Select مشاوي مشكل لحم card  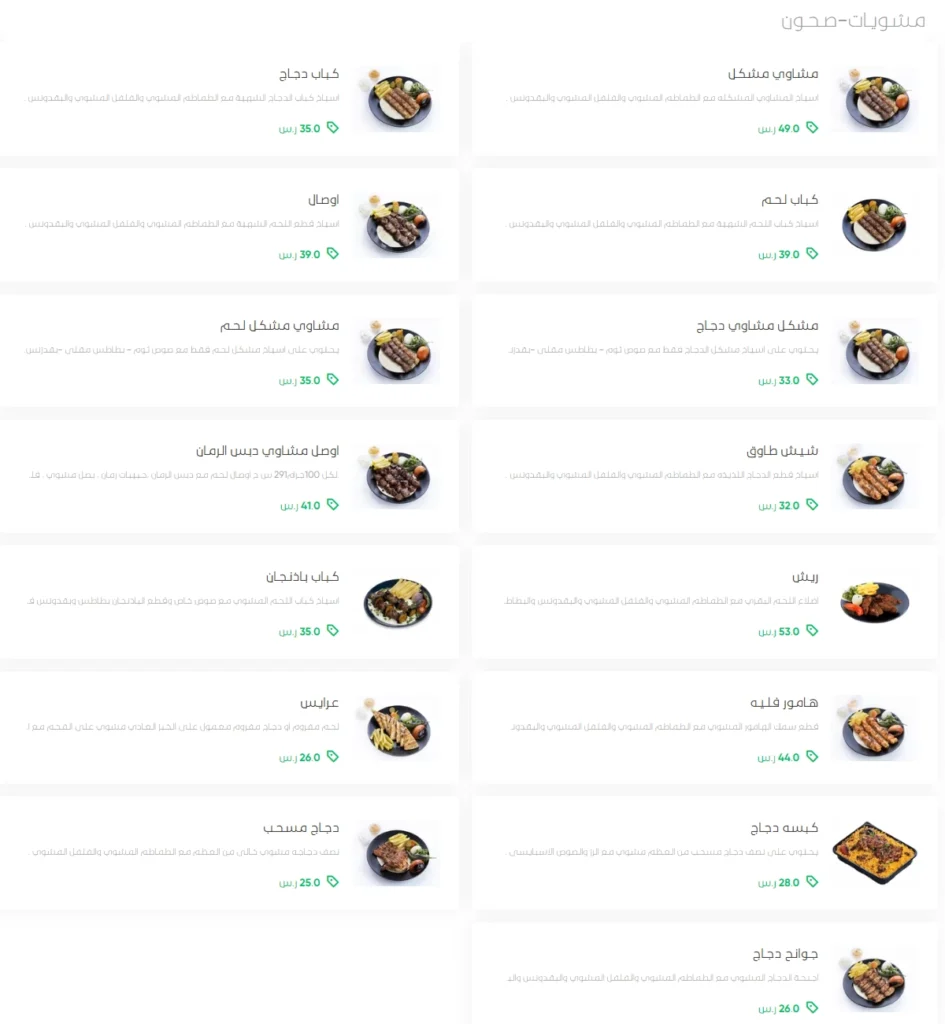tap(230, 351)
